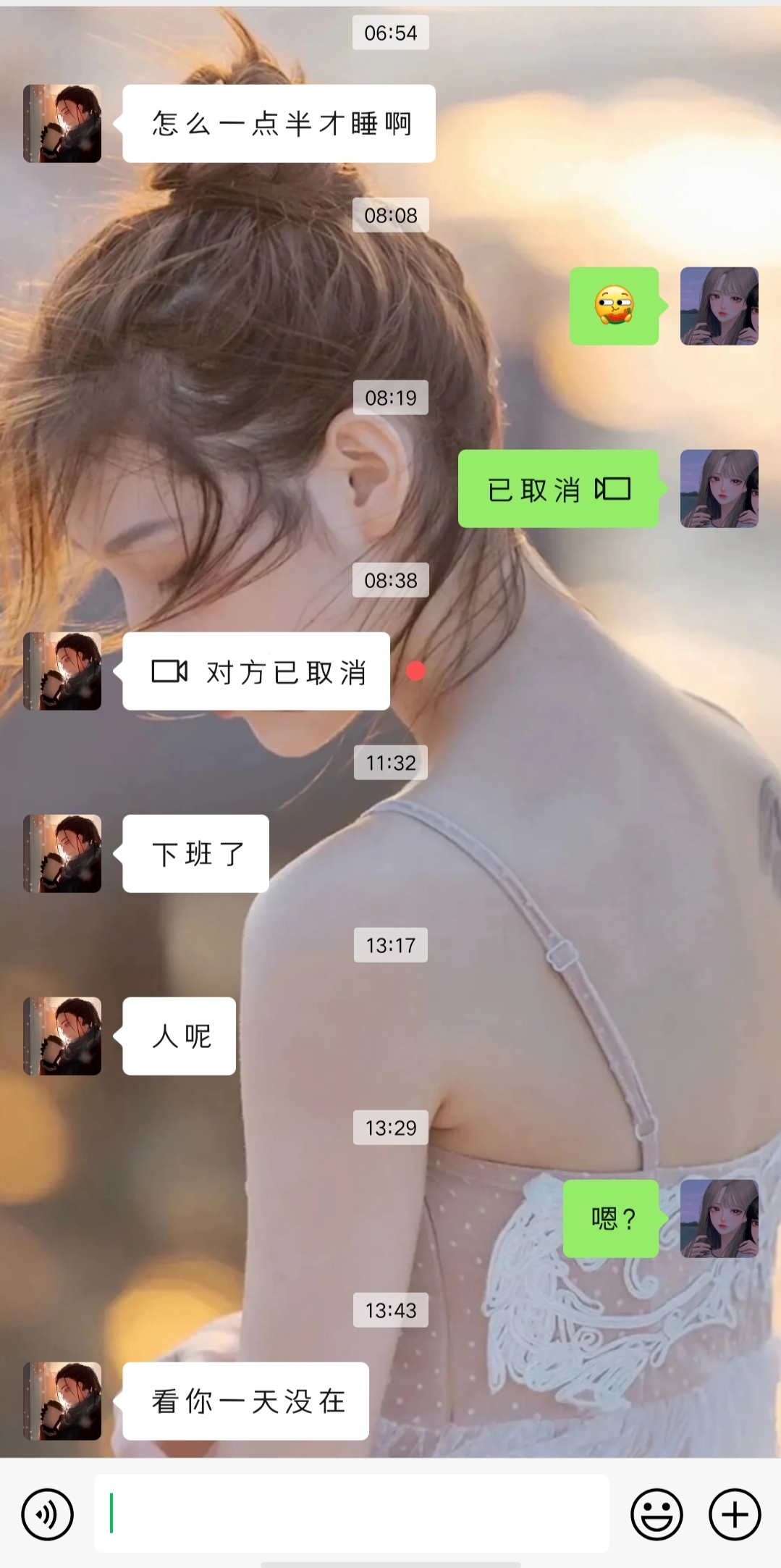Image resolution: width=781 pixels, height=1568 pixels.
Task: Tap the 对方已取消 video call message
Action: coord(256,671)
